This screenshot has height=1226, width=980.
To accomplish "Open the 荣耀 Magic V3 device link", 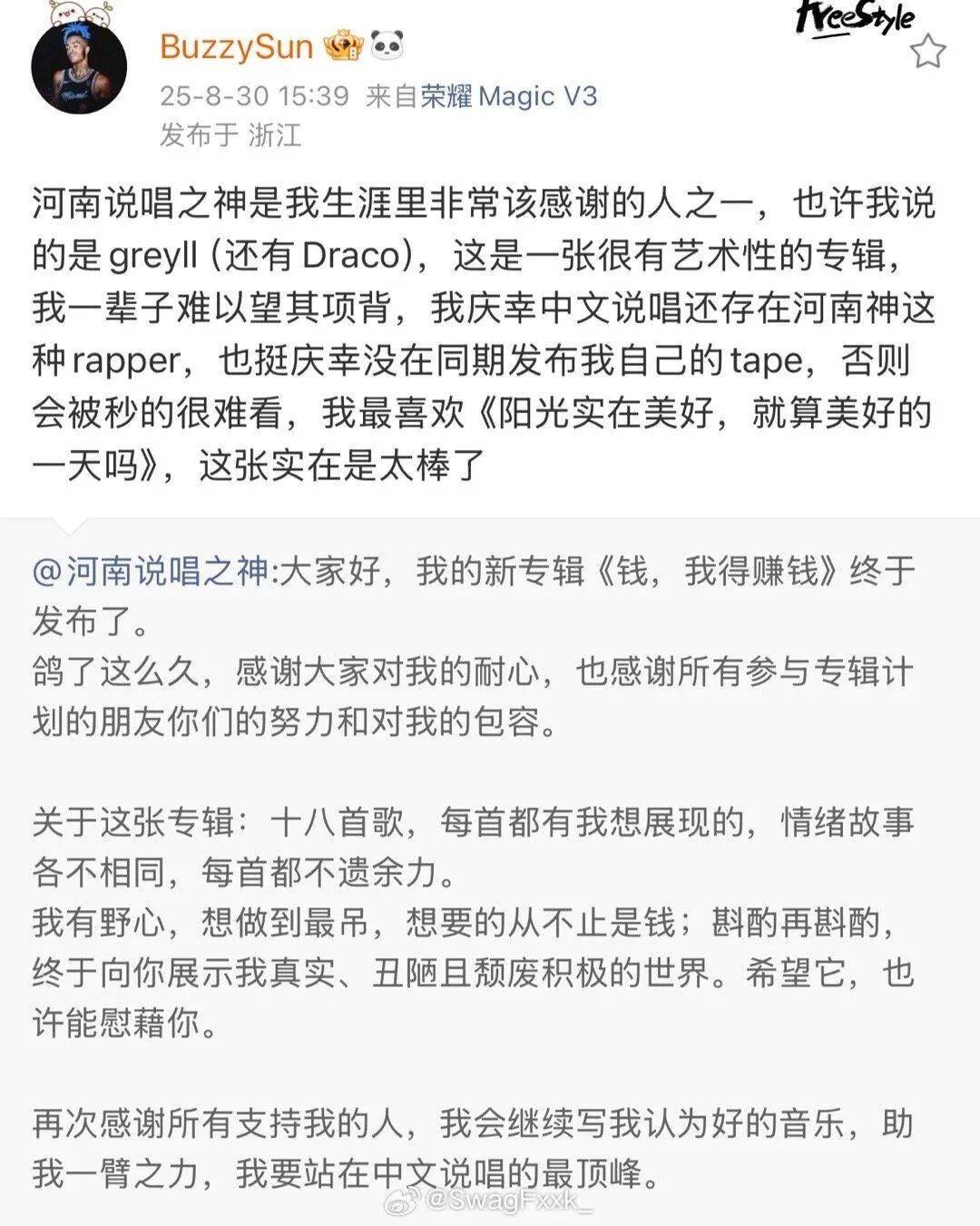I will (x=508, y=96).
